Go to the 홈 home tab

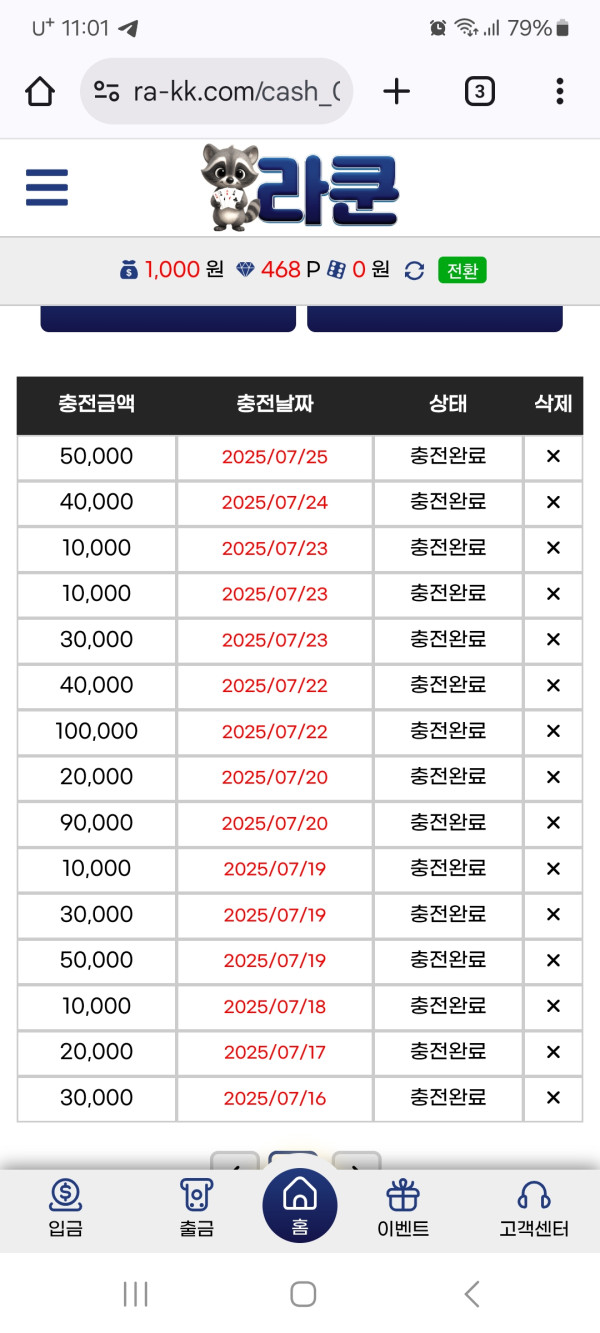pos(300,1204)
